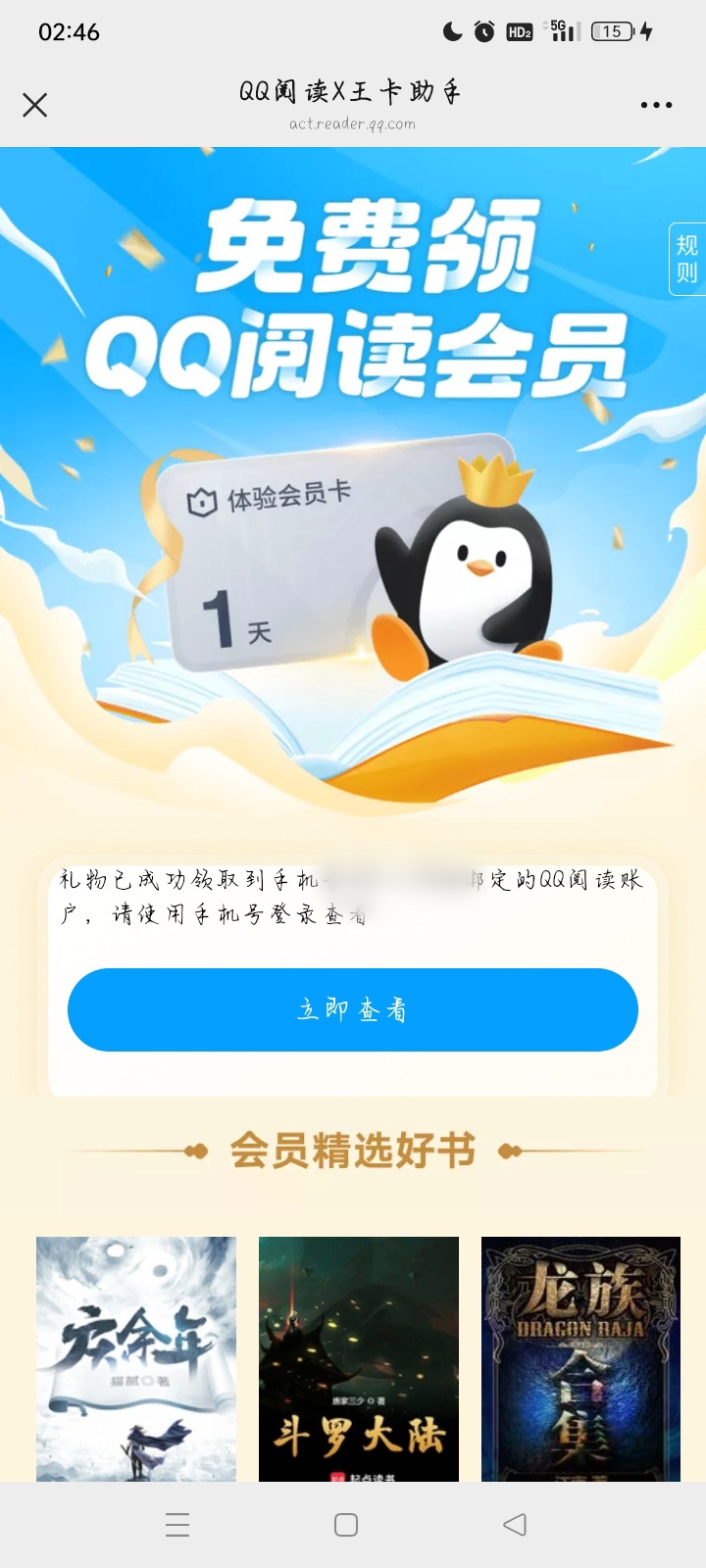Open the three-dot overflow menu

[x=656, y=105]
